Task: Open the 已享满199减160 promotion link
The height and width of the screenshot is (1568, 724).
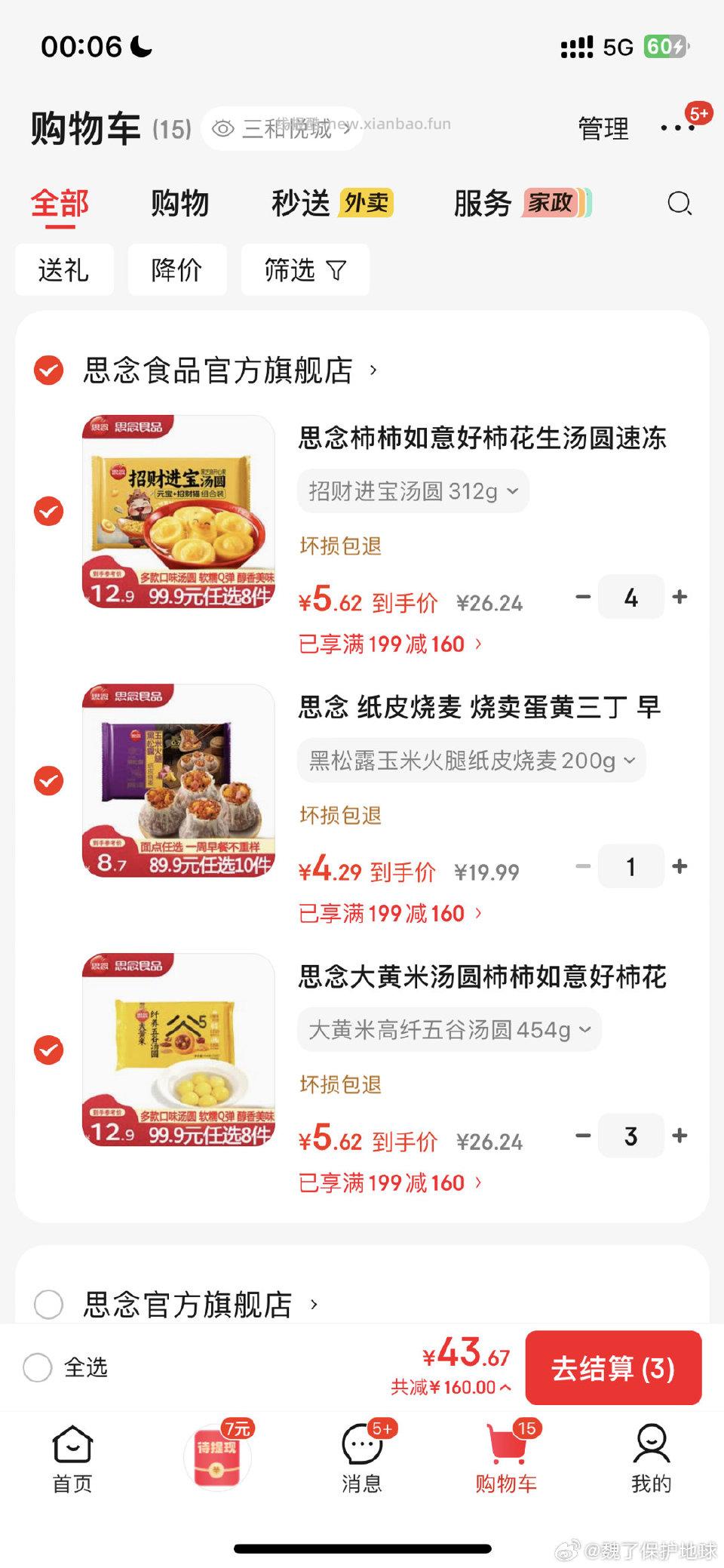Action: (386, 643)
